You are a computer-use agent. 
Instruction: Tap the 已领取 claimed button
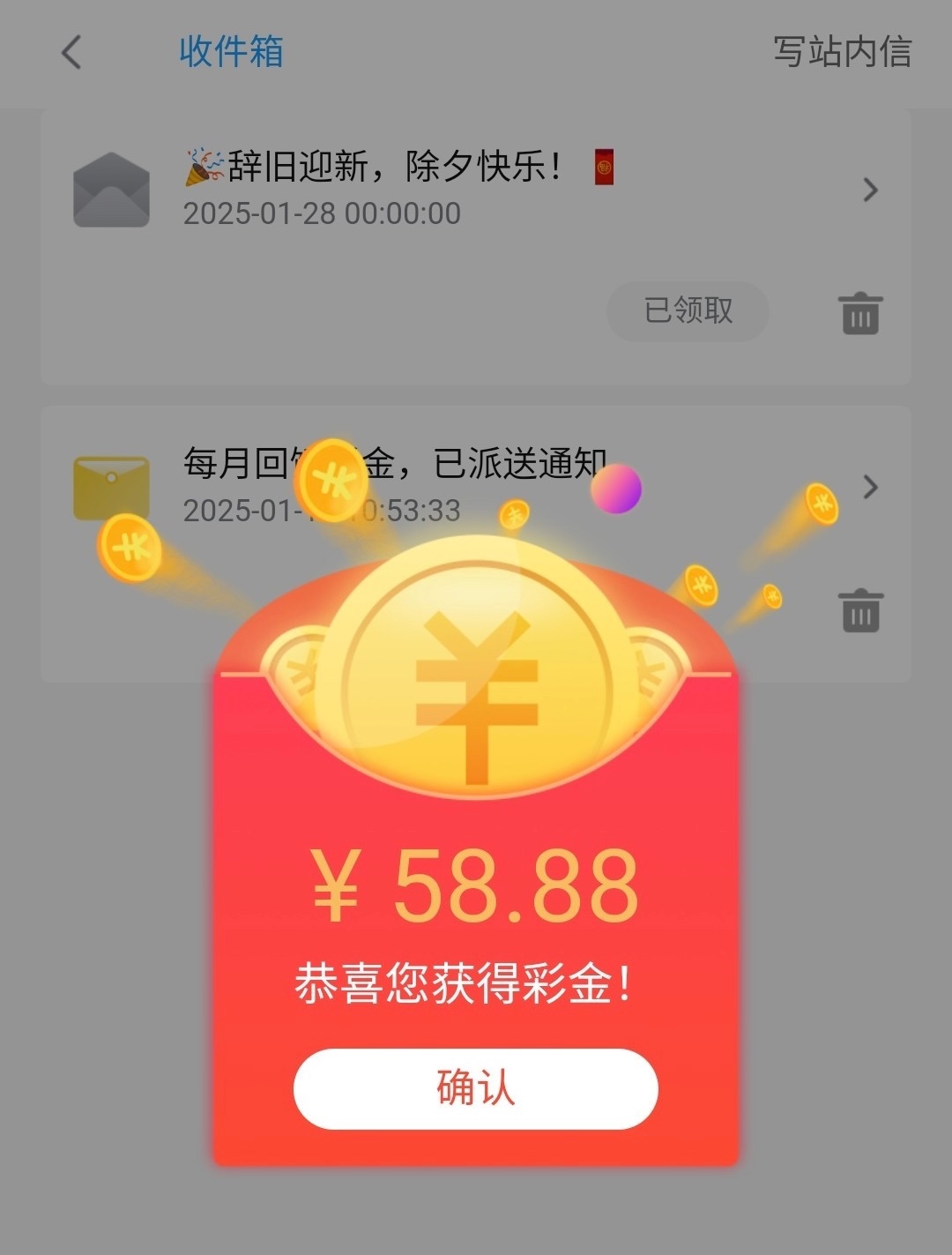click(x=688, y=311)
